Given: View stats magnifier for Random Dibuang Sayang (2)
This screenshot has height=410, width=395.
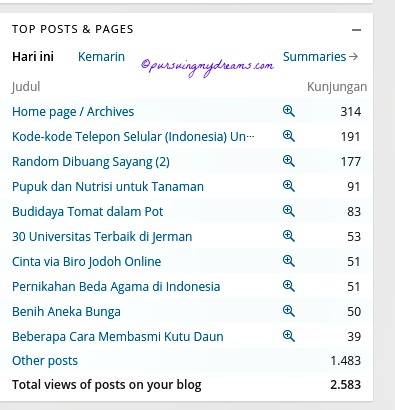Looking at the screenshot, I should point(289,161).
